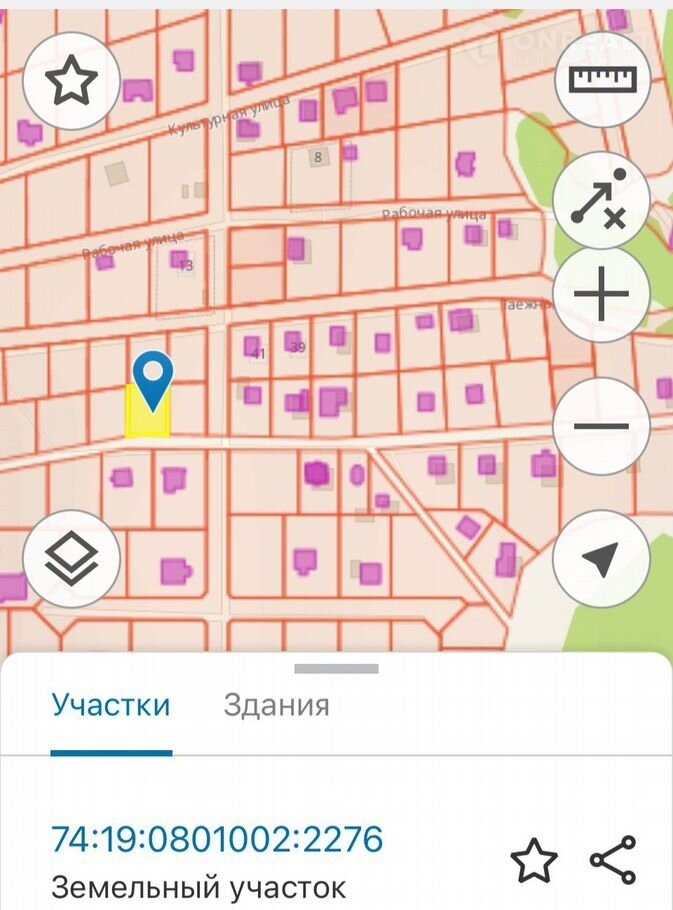Switch to the Здания tab
This screenshot has height=910, width=673.
(276, 704)
